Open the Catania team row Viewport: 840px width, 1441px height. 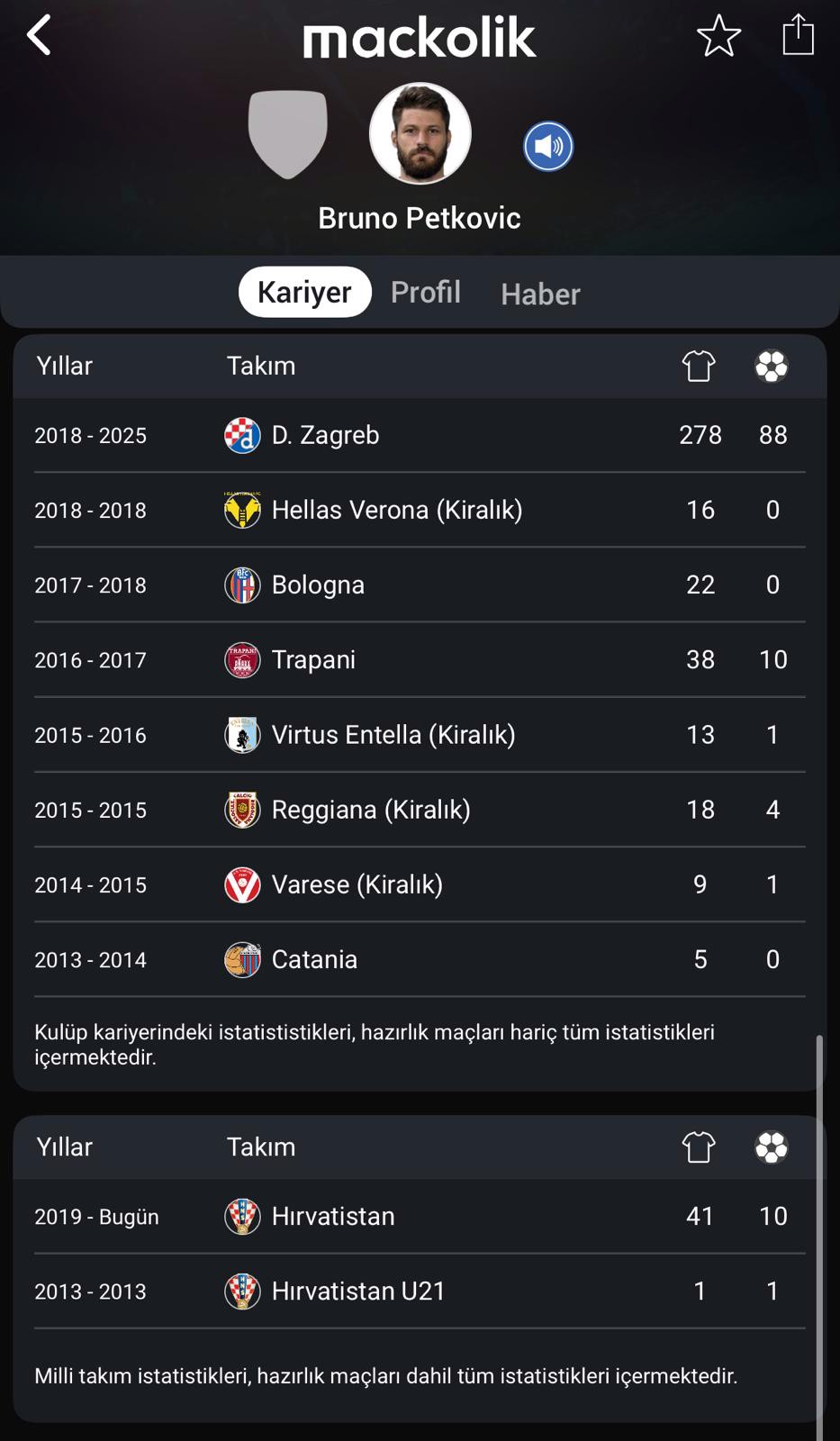pyautogui.click(x=420, y=959)
